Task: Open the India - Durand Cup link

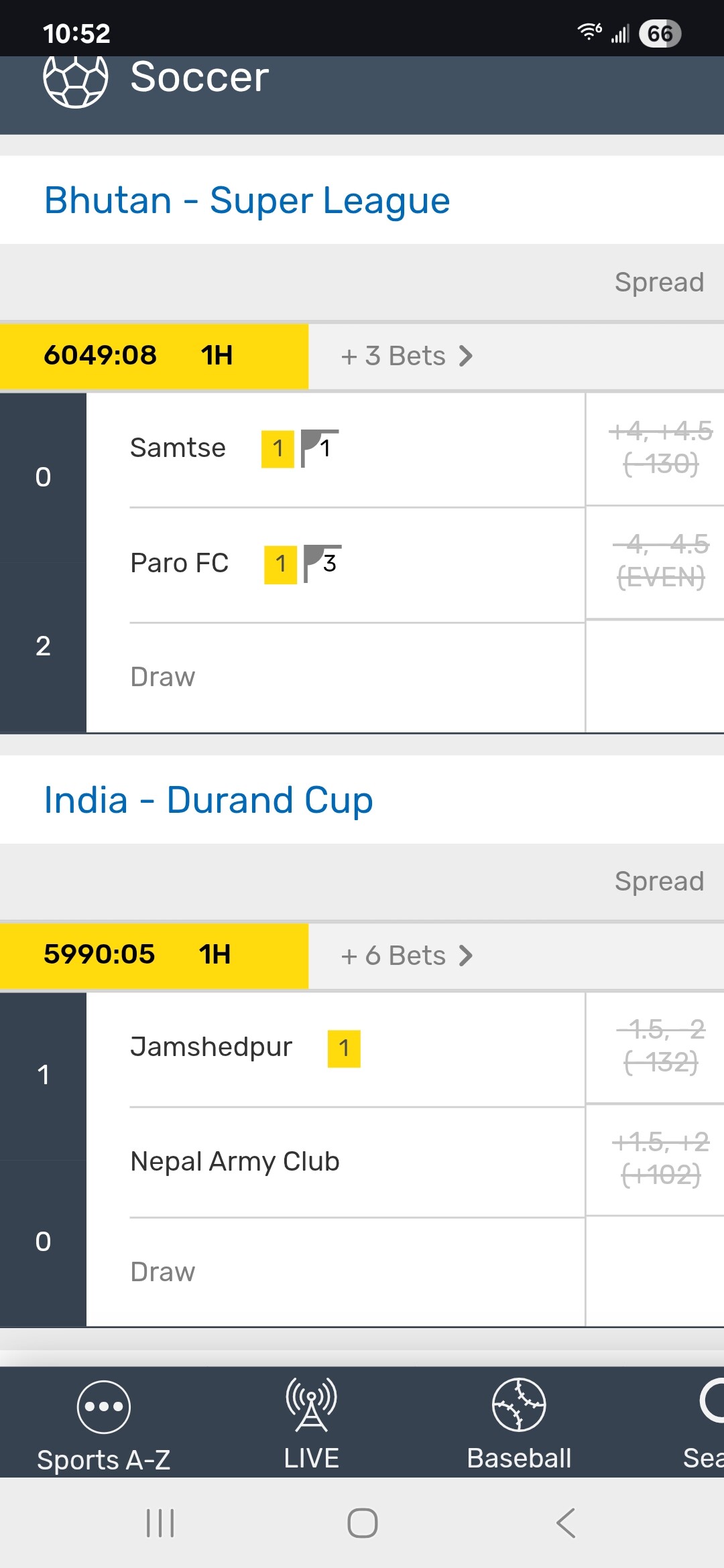Action: [208, 800]
